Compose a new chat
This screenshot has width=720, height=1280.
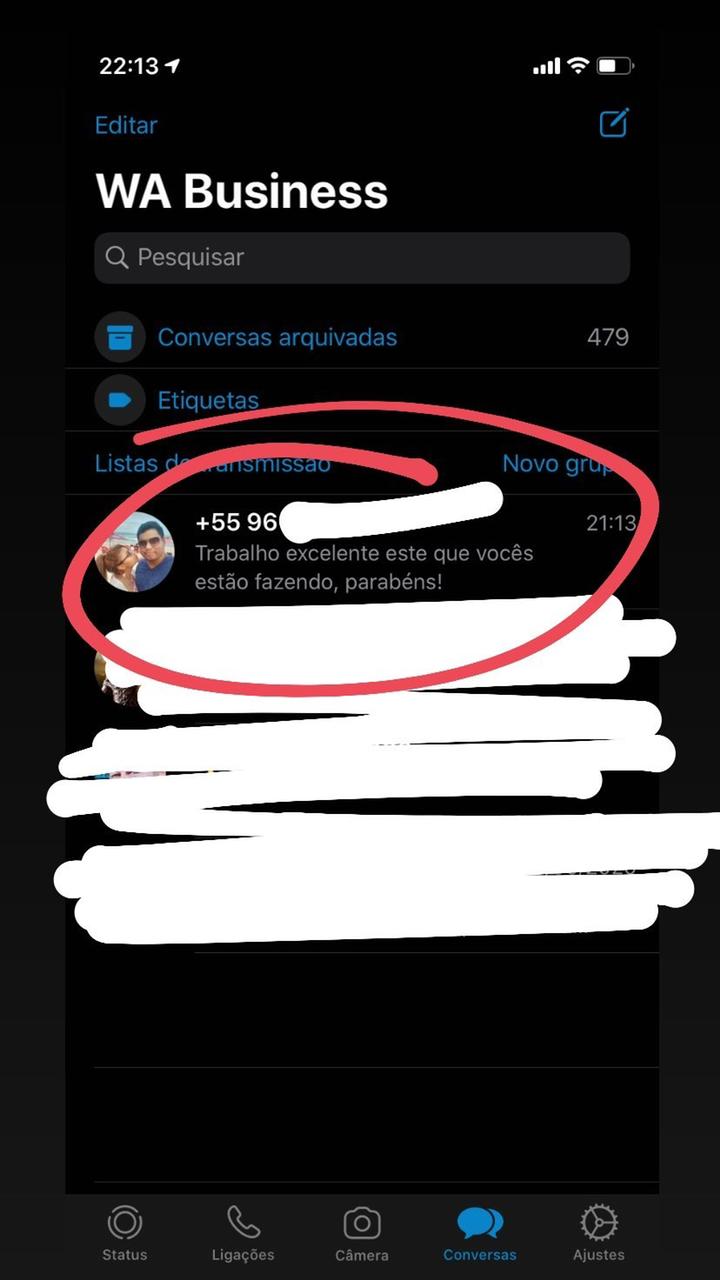pos(613,124)
